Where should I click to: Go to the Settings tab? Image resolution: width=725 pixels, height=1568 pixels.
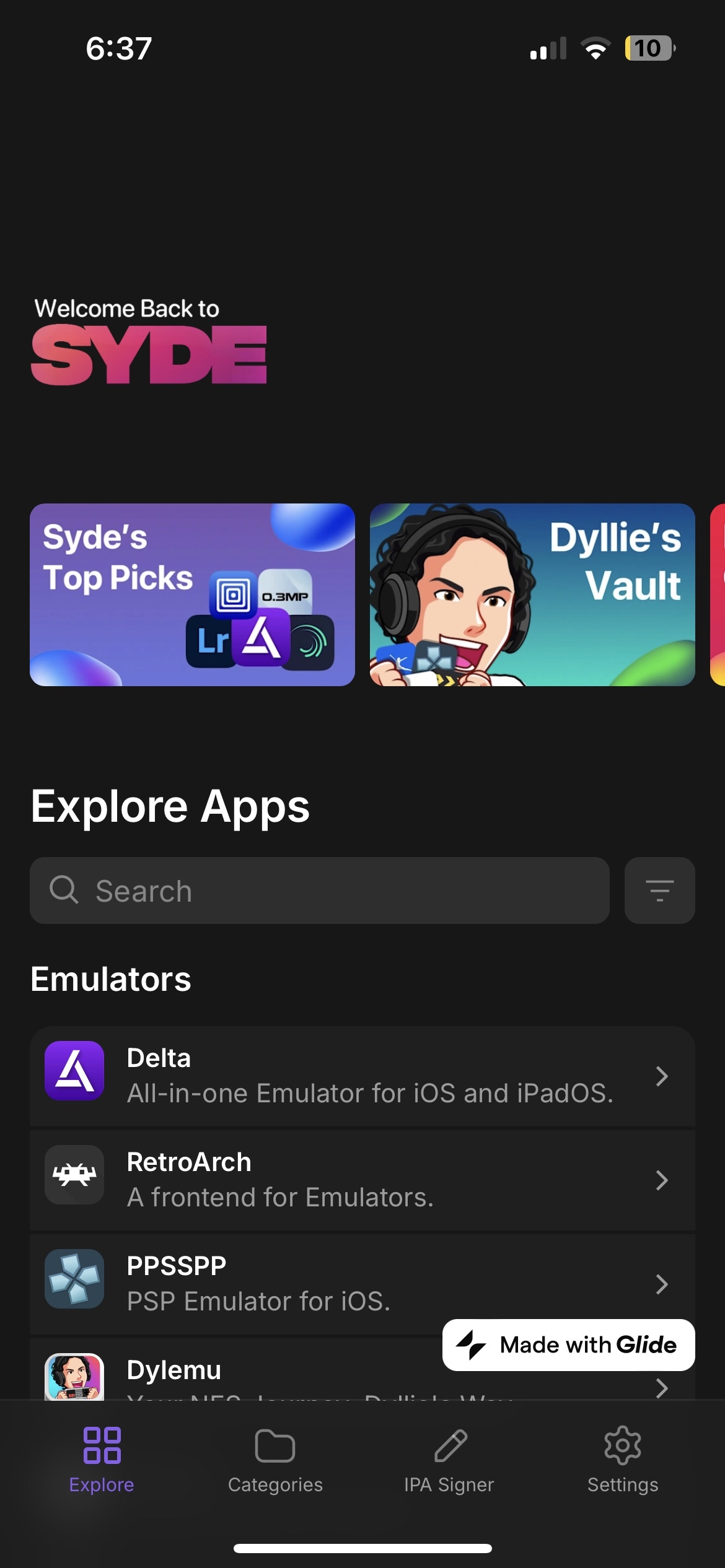click(623, 1460)
